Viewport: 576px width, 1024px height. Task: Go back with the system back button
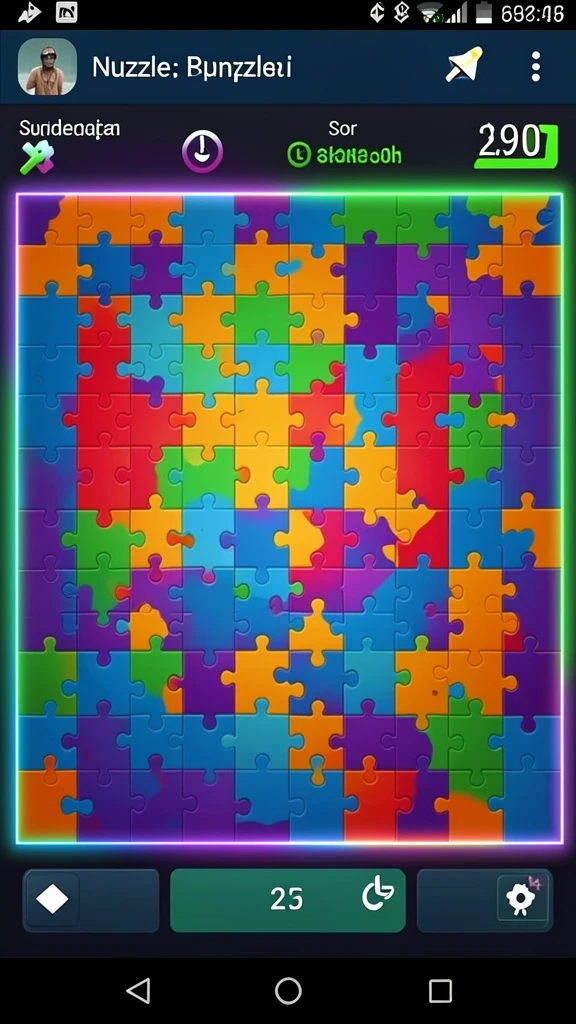138,991
